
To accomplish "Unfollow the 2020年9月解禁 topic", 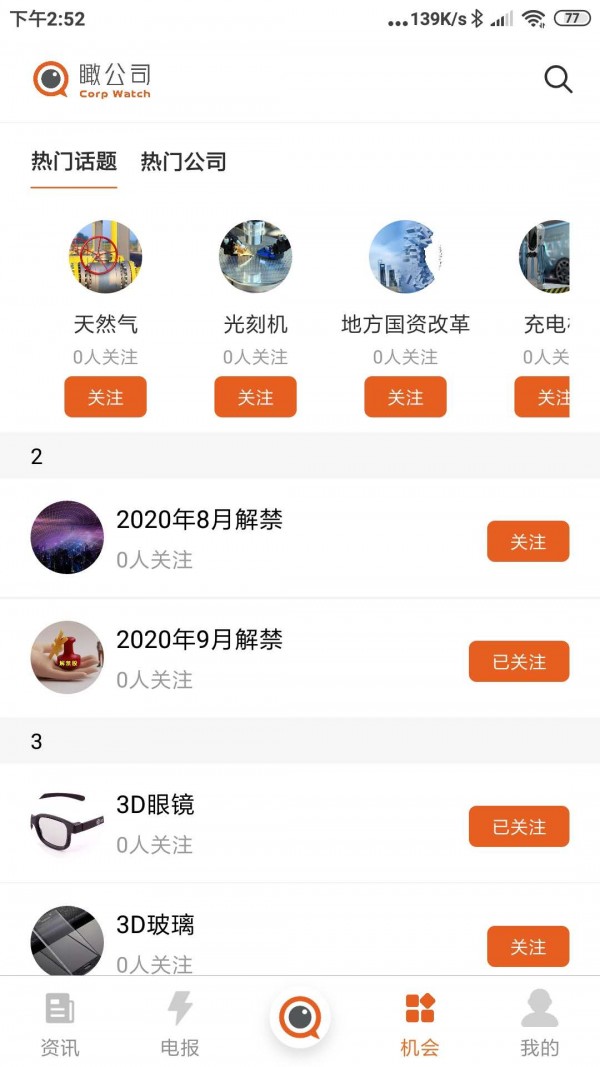I will pyautogui.click(x=519, y=662).
